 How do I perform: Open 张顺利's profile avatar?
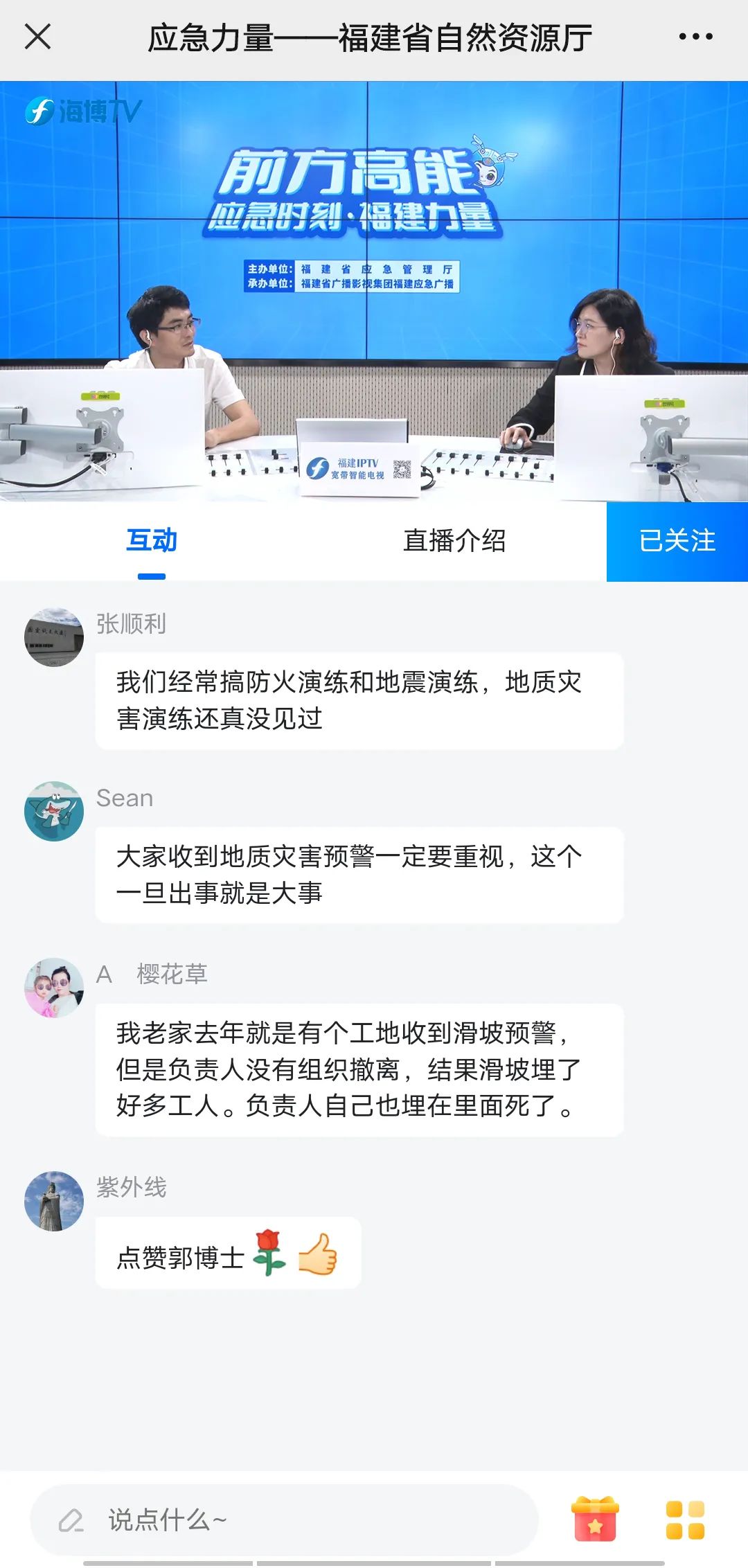54,637
